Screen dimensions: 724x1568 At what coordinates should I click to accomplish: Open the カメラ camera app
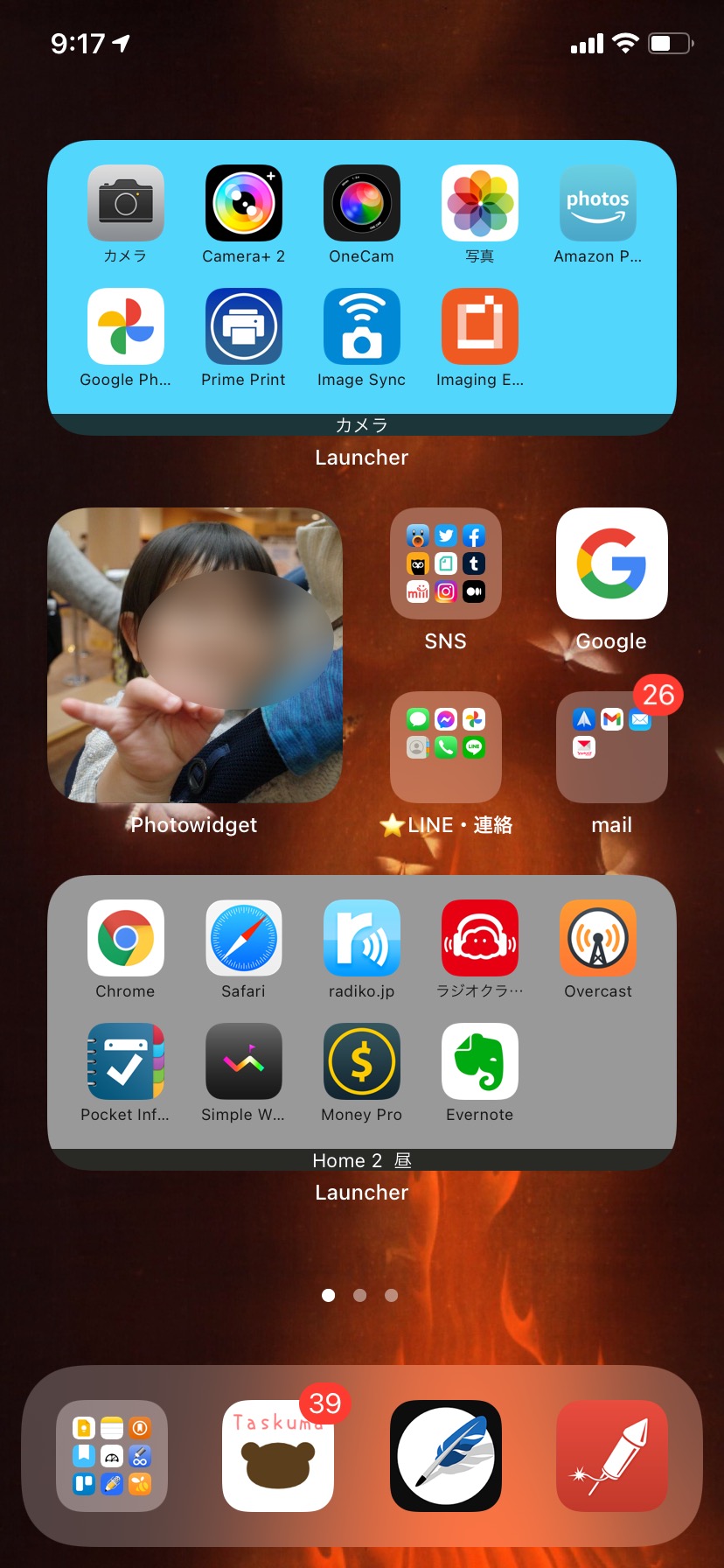126,203
